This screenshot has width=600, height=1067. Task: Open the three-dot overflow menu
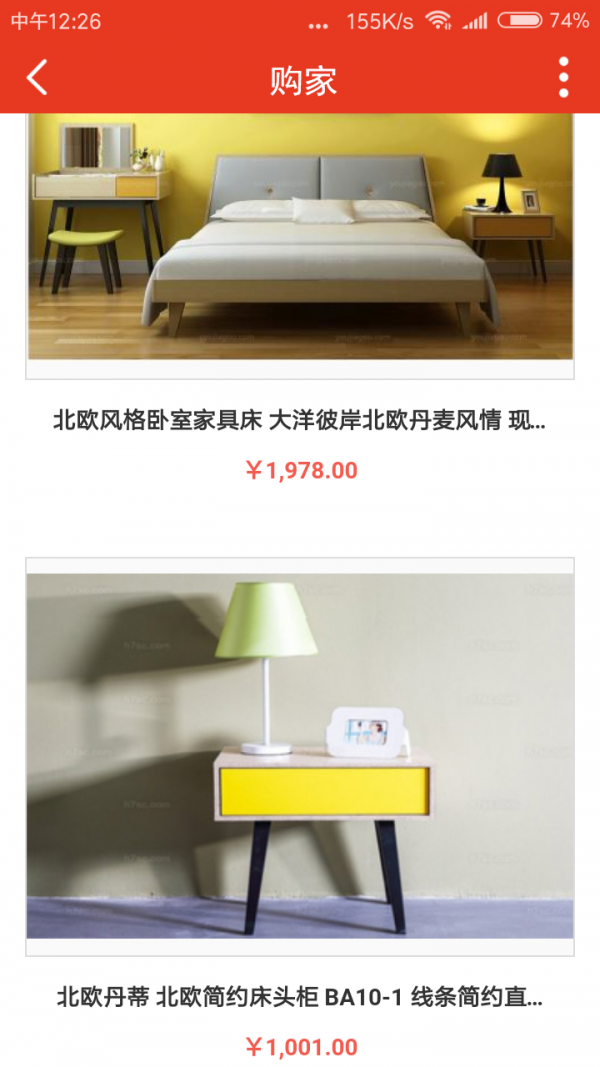564,77
